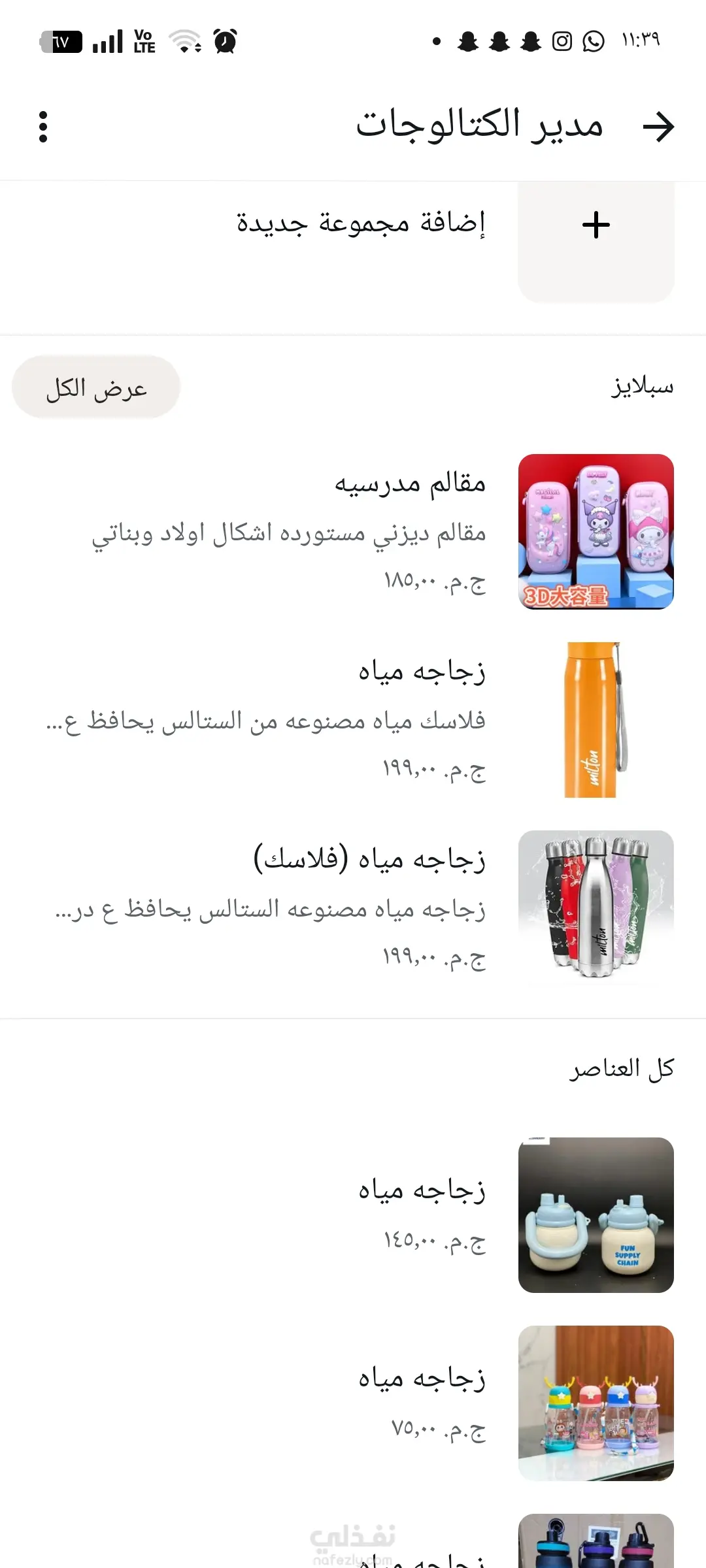The height and width of the screenshot is (1568, 706).
Task: Open the مقالم مدرسيه product
Action: (x=409, y=531)
